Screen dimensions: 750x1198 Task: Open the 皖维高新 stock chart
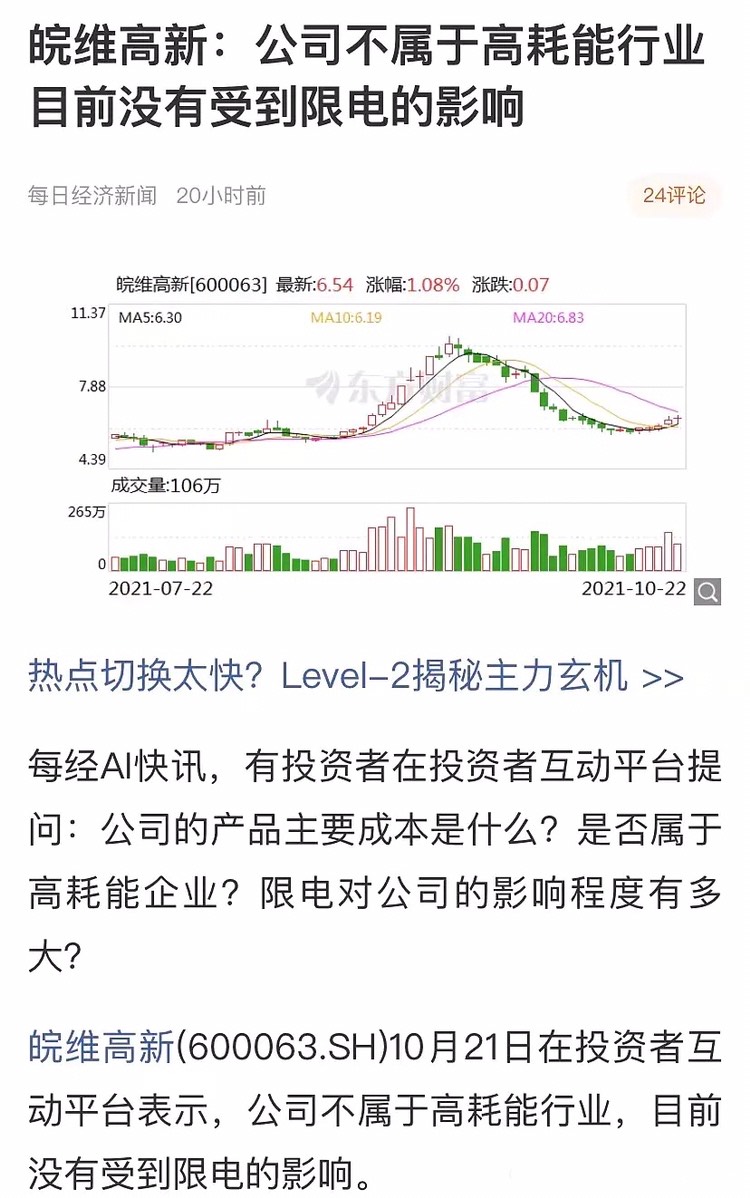(x=398, y=435)
